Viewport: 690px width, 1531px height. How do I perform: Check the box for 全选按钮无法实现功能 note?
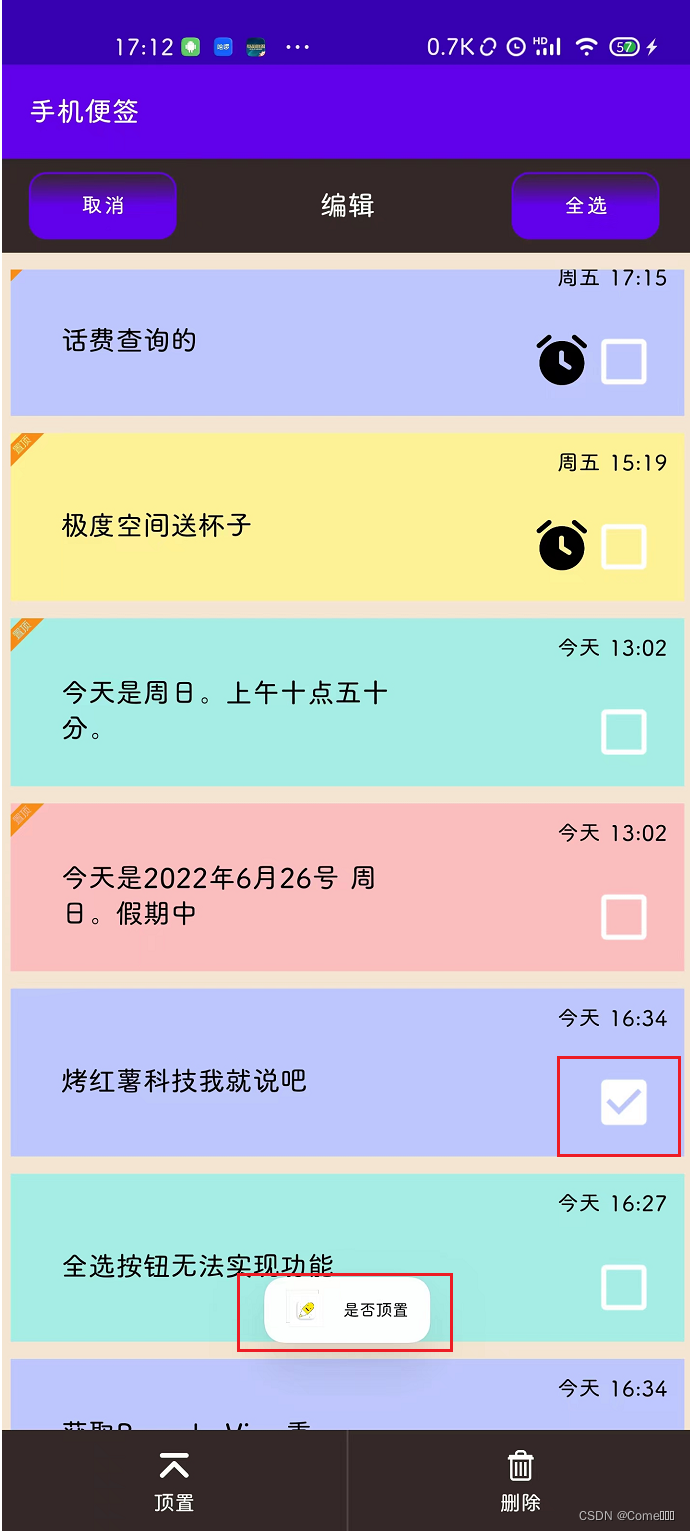(x=624, y=1287)
